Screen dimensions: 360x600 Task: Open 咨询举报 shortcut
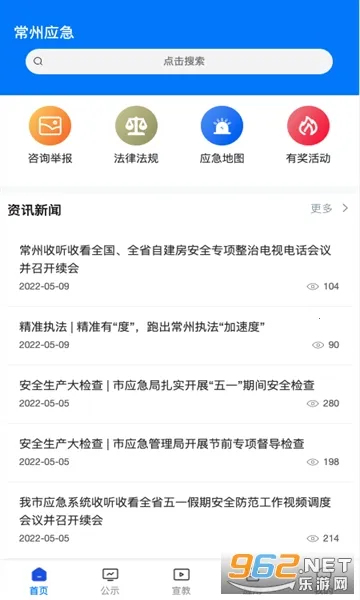coord(50,135)
